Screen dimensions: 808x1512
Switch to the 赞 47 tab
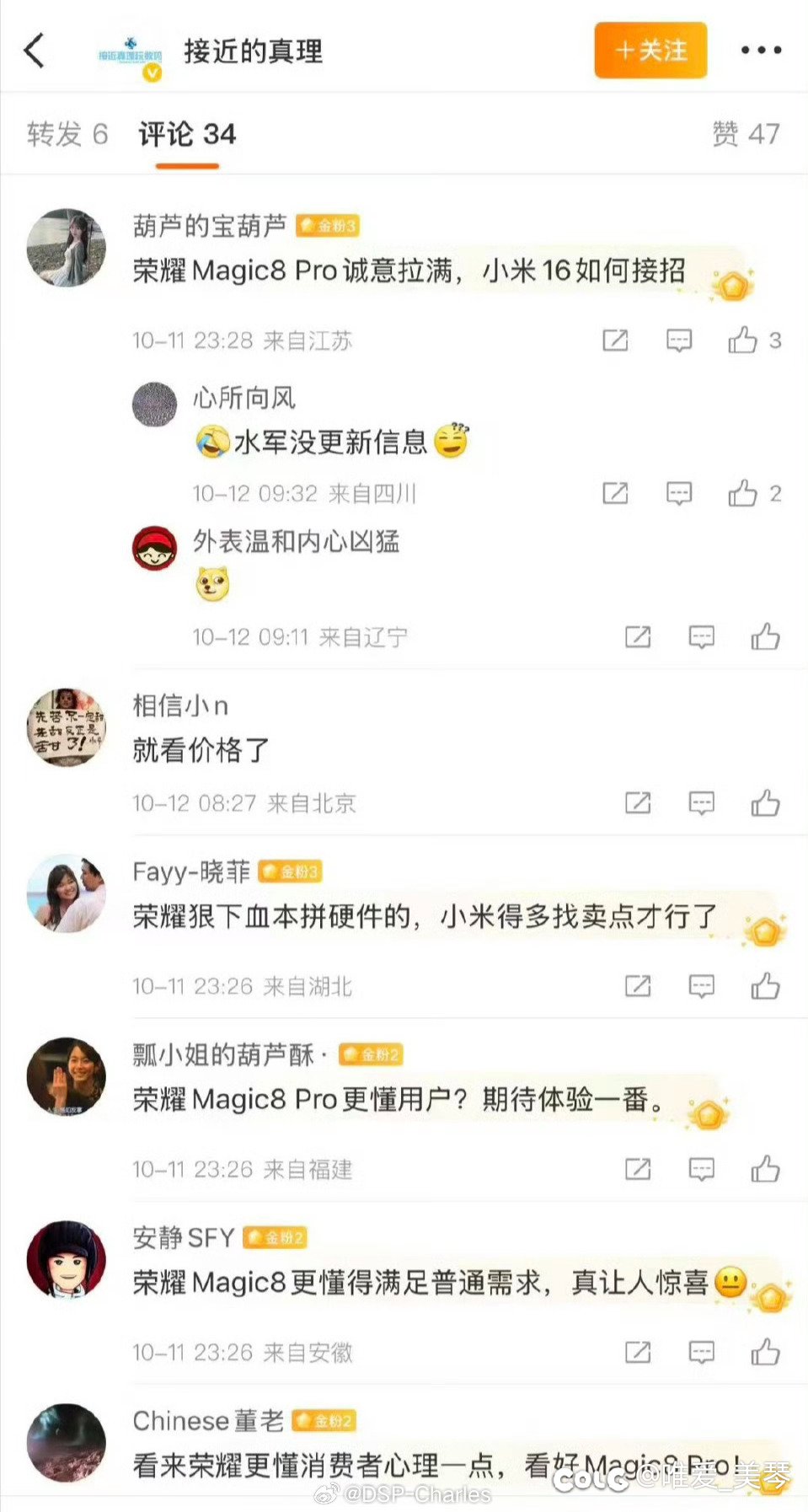coord(746,134)
